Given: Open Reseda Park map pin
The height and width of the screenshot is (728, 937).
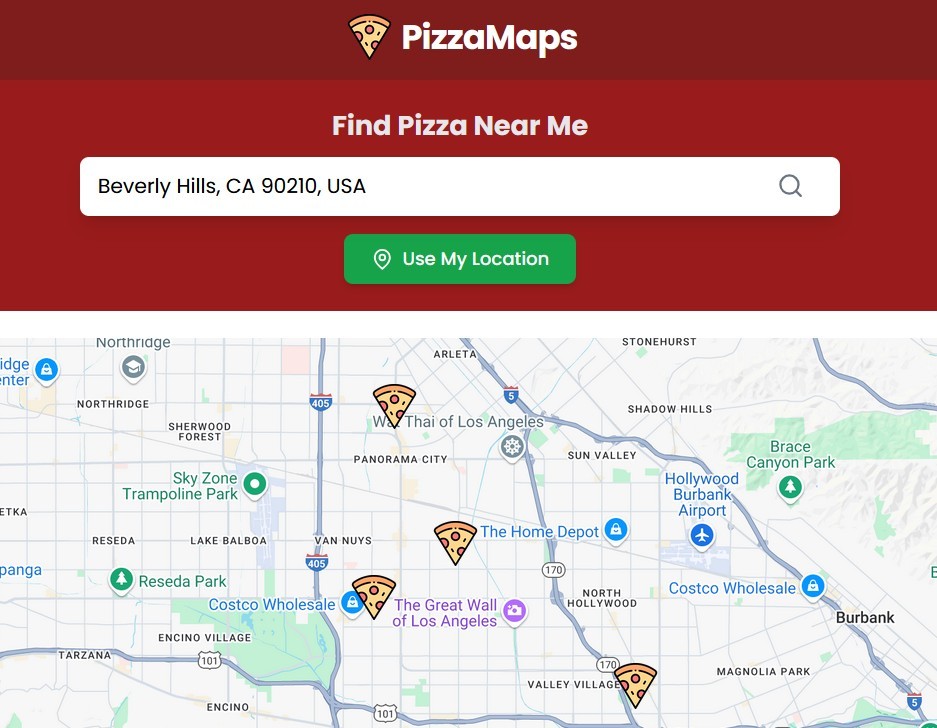Looking at the screenshot, I should click(122, 579).
